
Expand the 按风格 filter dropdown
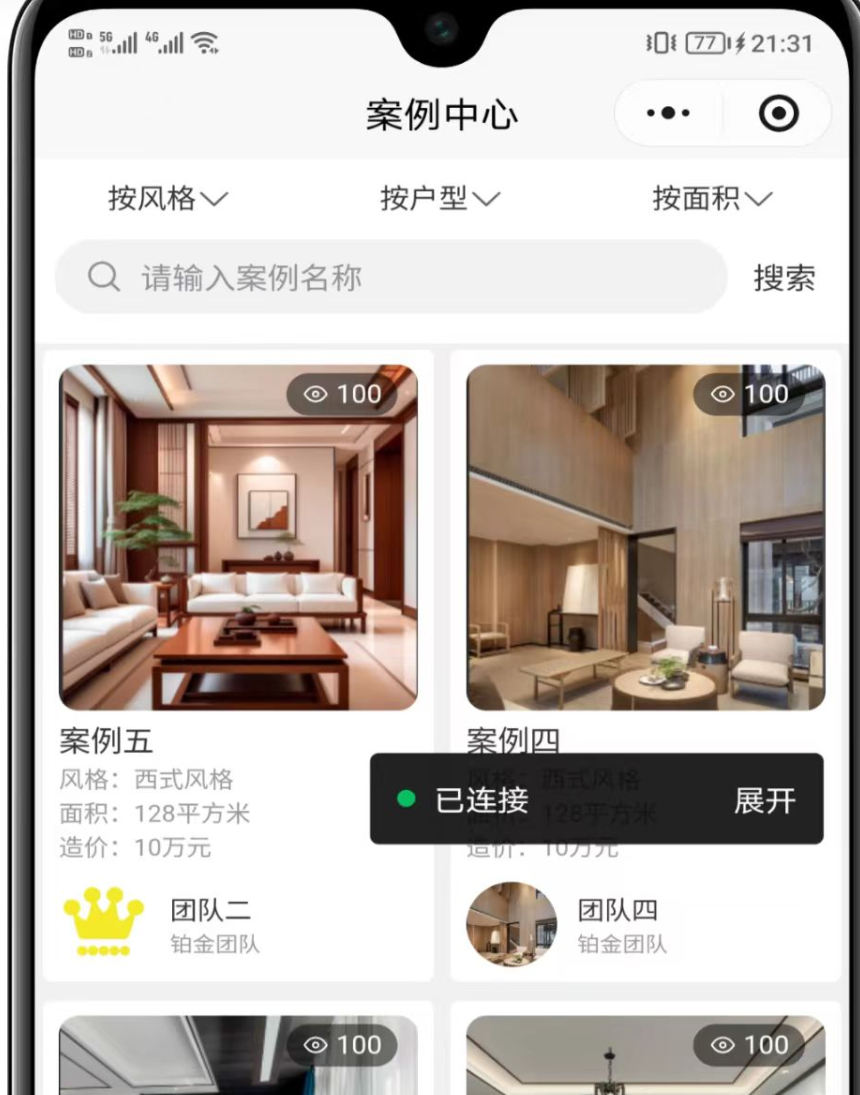coord(168,198)
